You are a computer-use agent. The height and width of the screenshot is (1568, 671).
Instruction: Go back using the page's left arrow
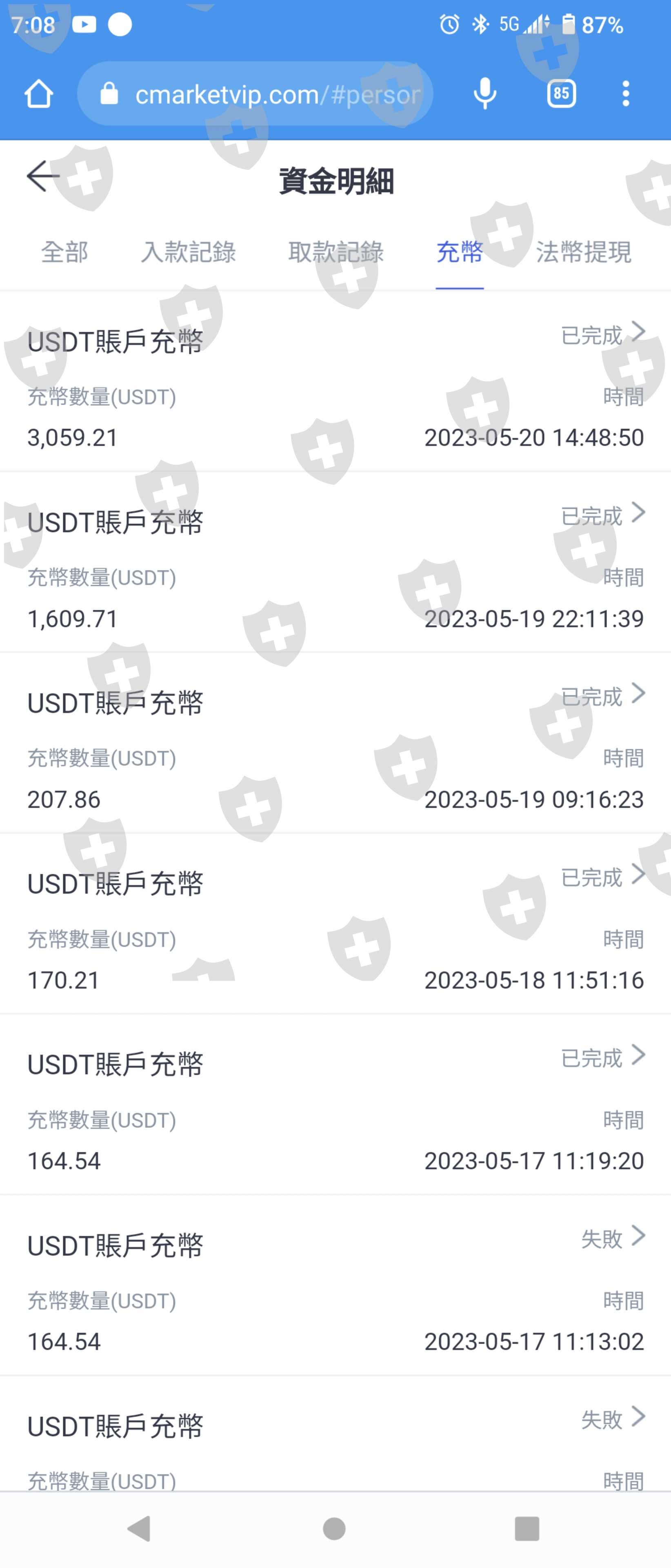(42, 176)
